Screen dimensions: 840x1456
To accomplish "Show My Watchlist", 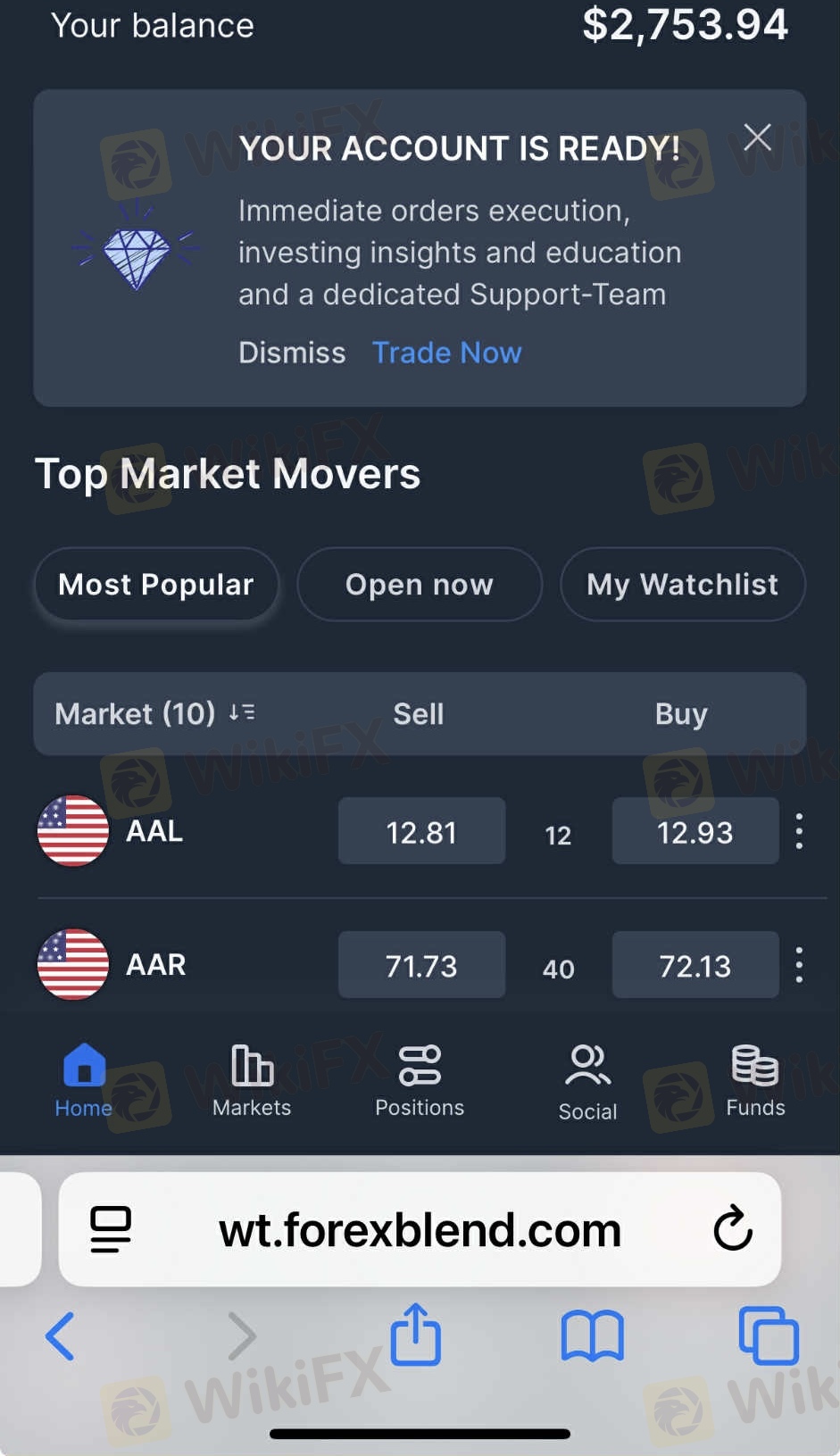I will click(x=683, y=585).
